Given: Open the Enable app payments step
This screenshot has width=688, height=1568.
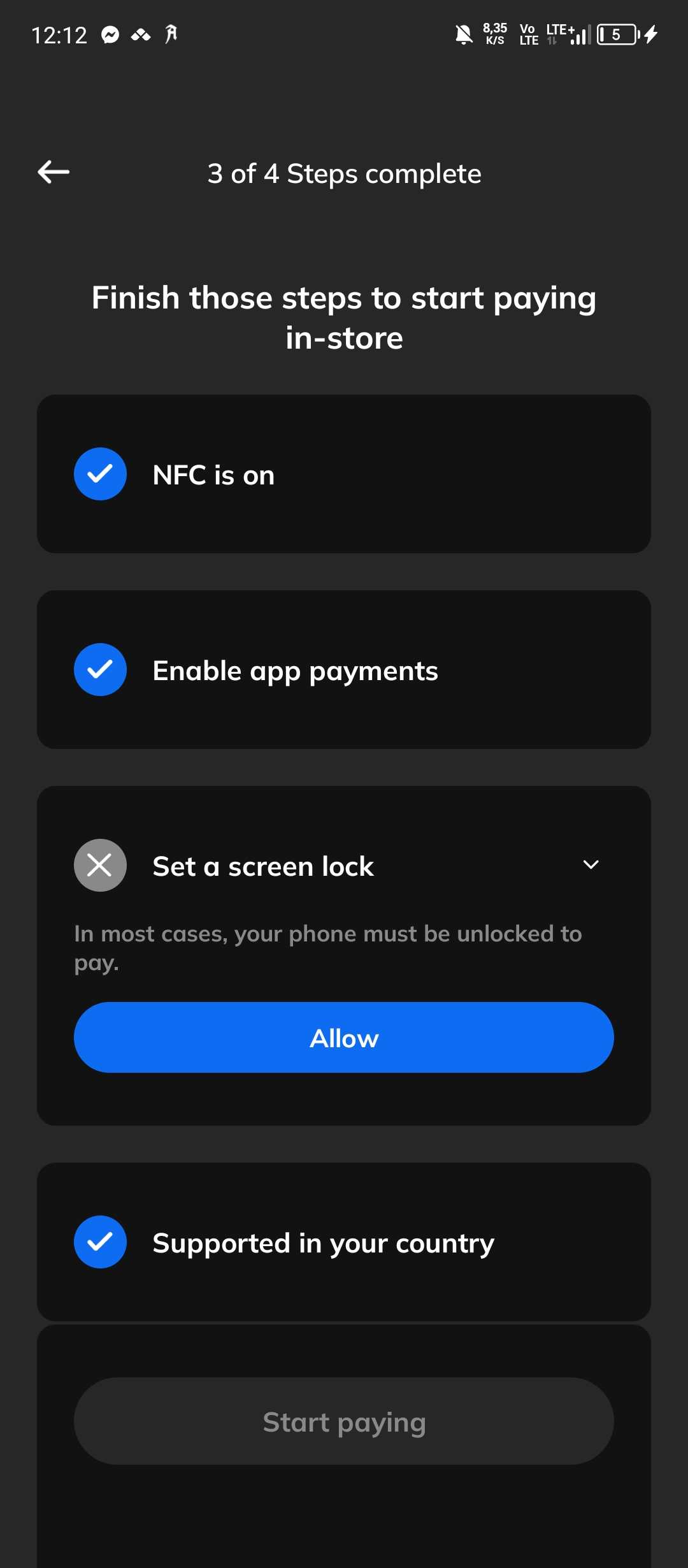Looking at the screenshot, I should pyautogui.click(x=344, y=669).
